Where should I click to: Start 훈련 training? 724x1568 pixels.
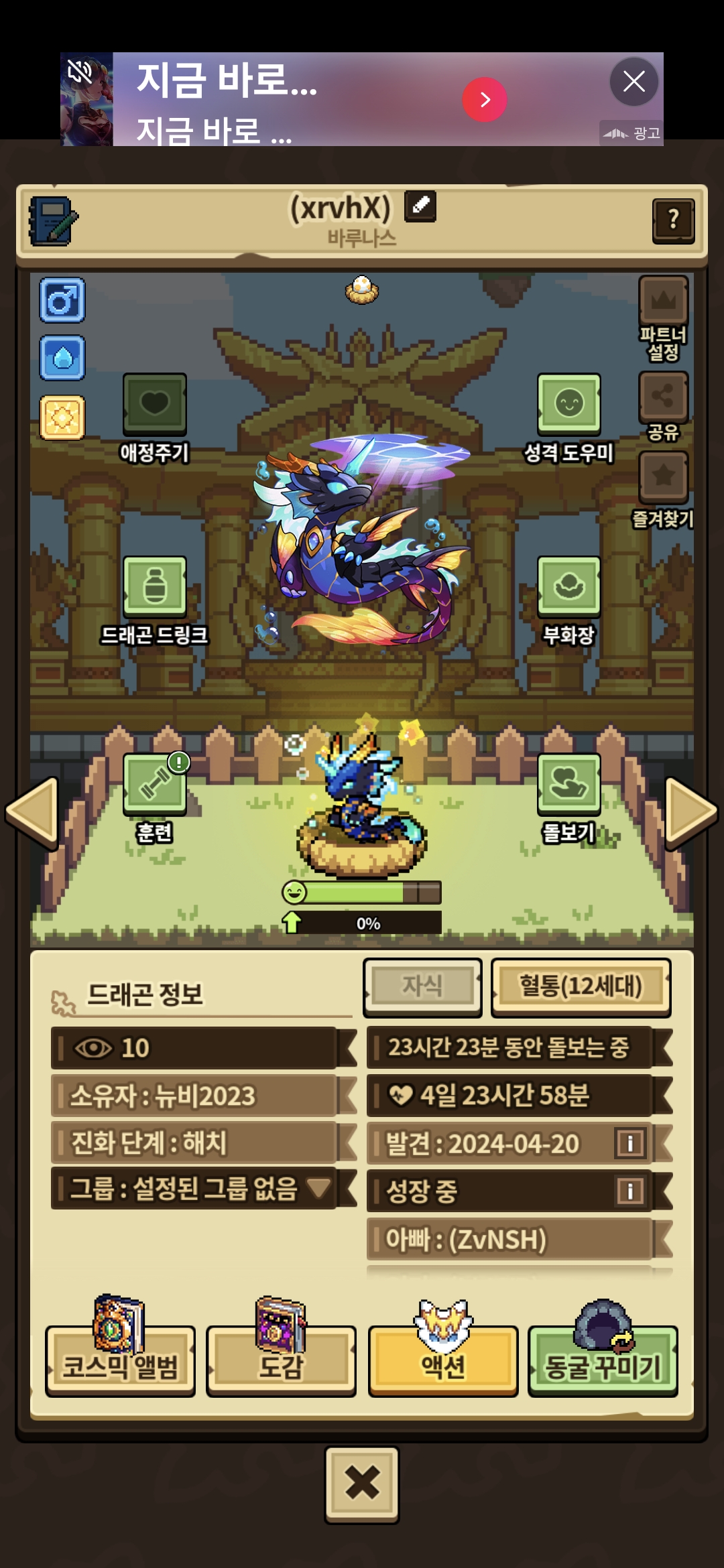point(154,784)
